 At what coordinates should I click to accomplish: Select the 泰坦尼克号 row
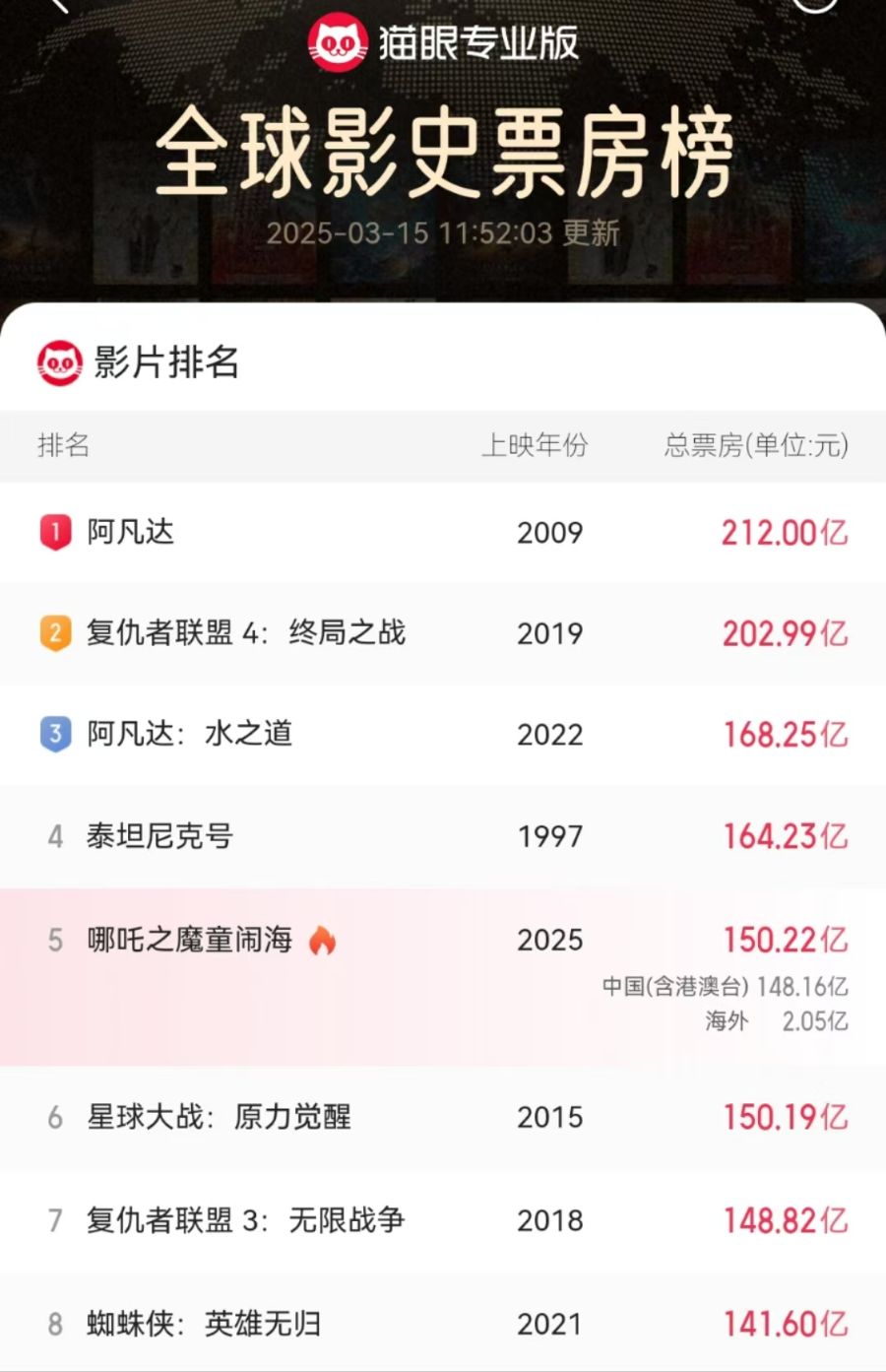pyautogui.click(x=159, y=836)
